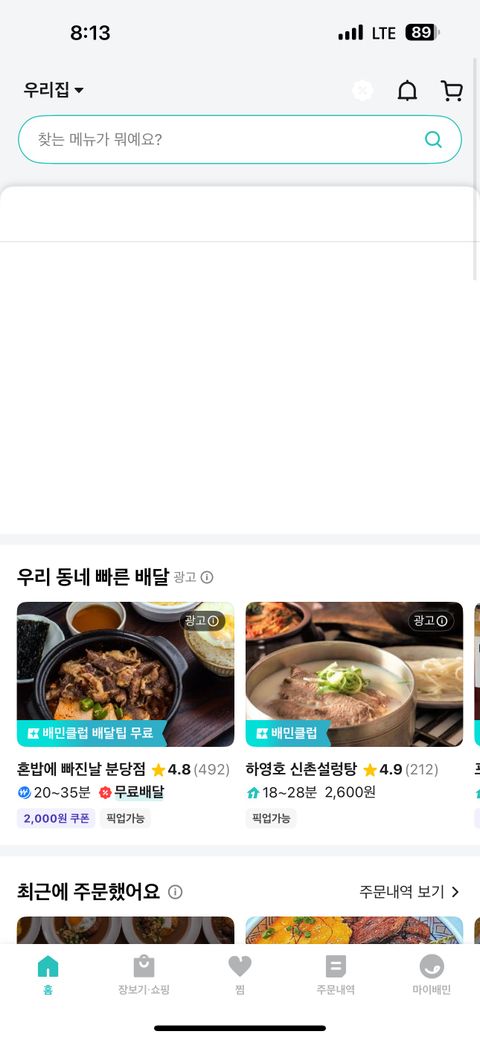This screenshot has height=1040, width=480.
Task: Open the 혼밥에 빠진날 분당점 restaurant card
Action: (125, 715)
